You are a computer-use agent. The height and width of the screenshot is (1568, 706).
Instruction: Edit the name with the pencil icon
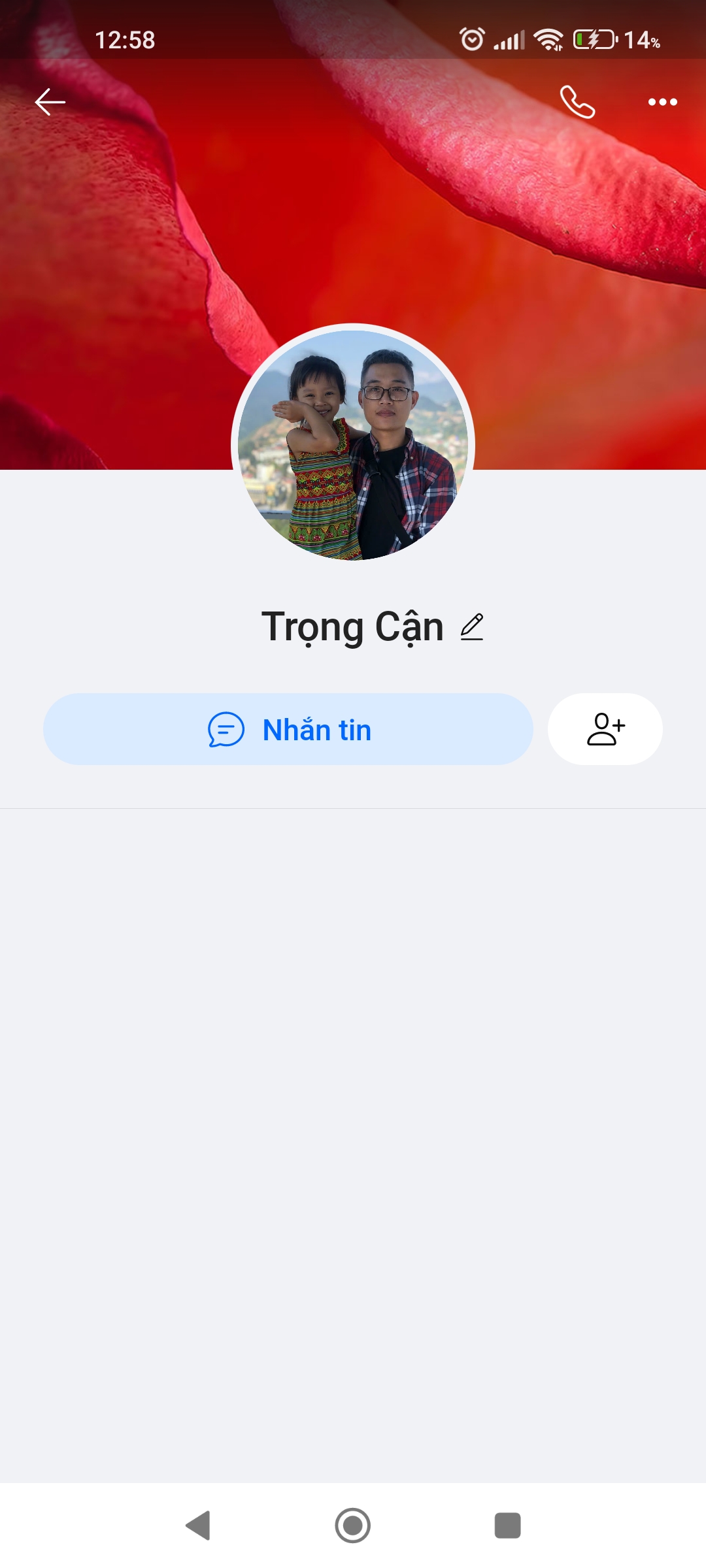[472, 627]
